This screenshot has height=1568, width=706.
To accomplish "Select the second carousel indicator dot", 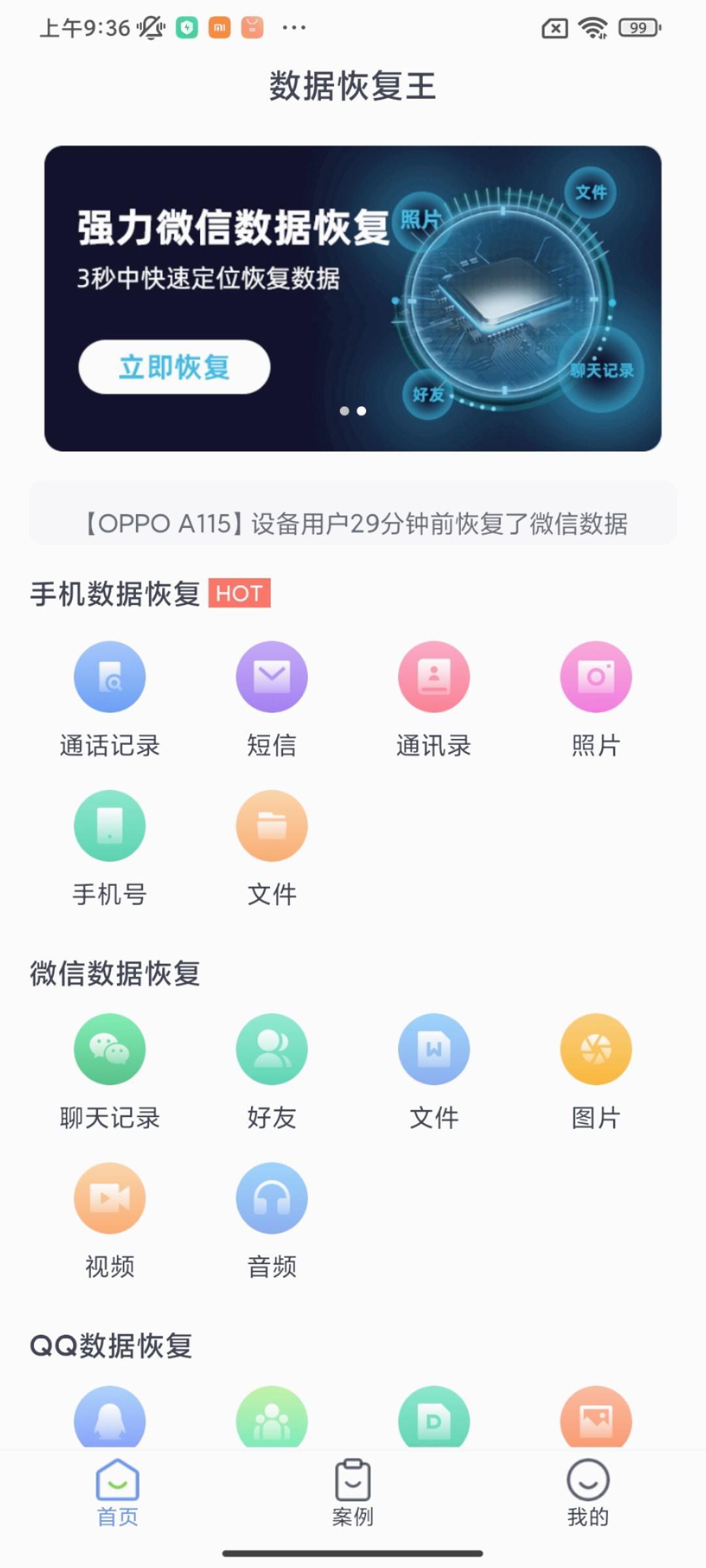I will pos(361,412).
